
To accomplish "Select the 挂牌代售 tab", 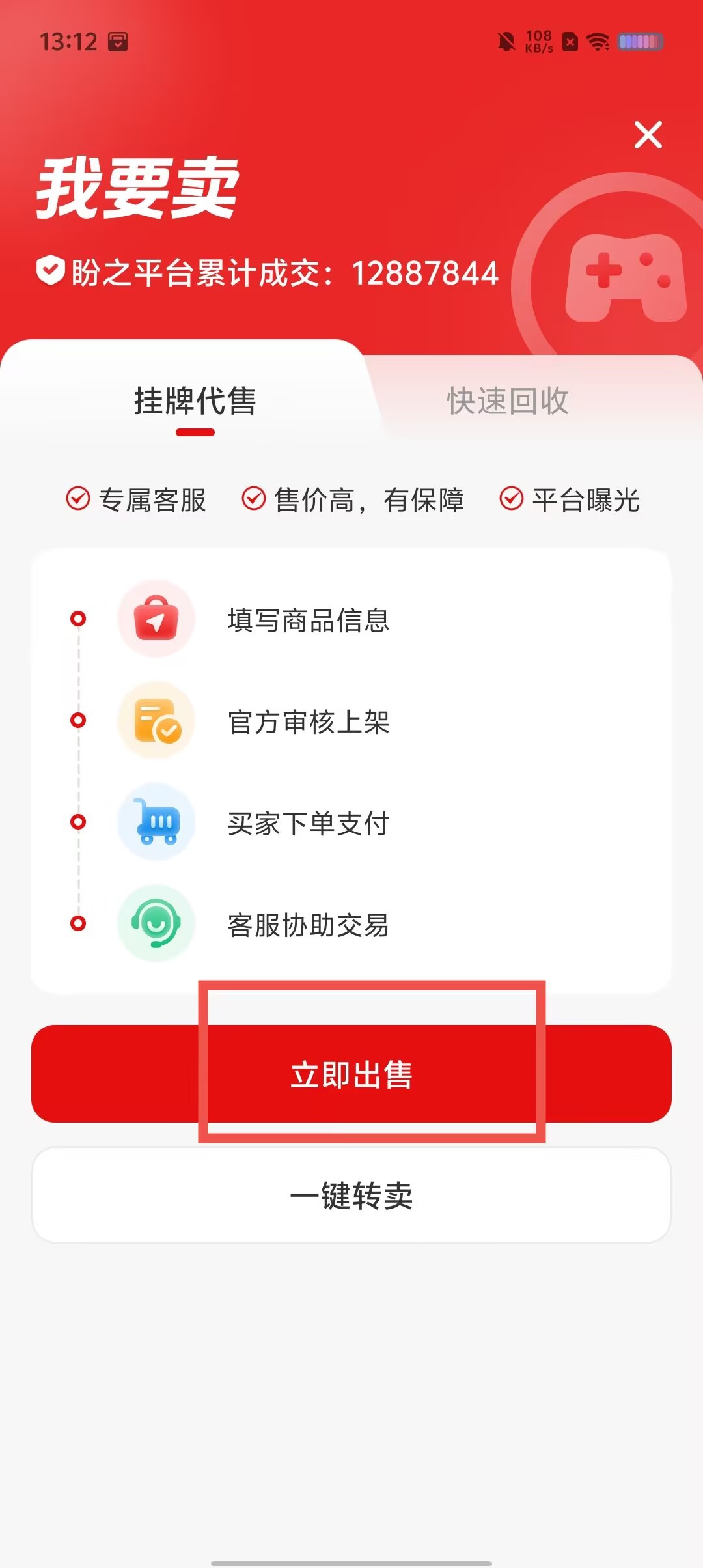I will click(195, 401).
